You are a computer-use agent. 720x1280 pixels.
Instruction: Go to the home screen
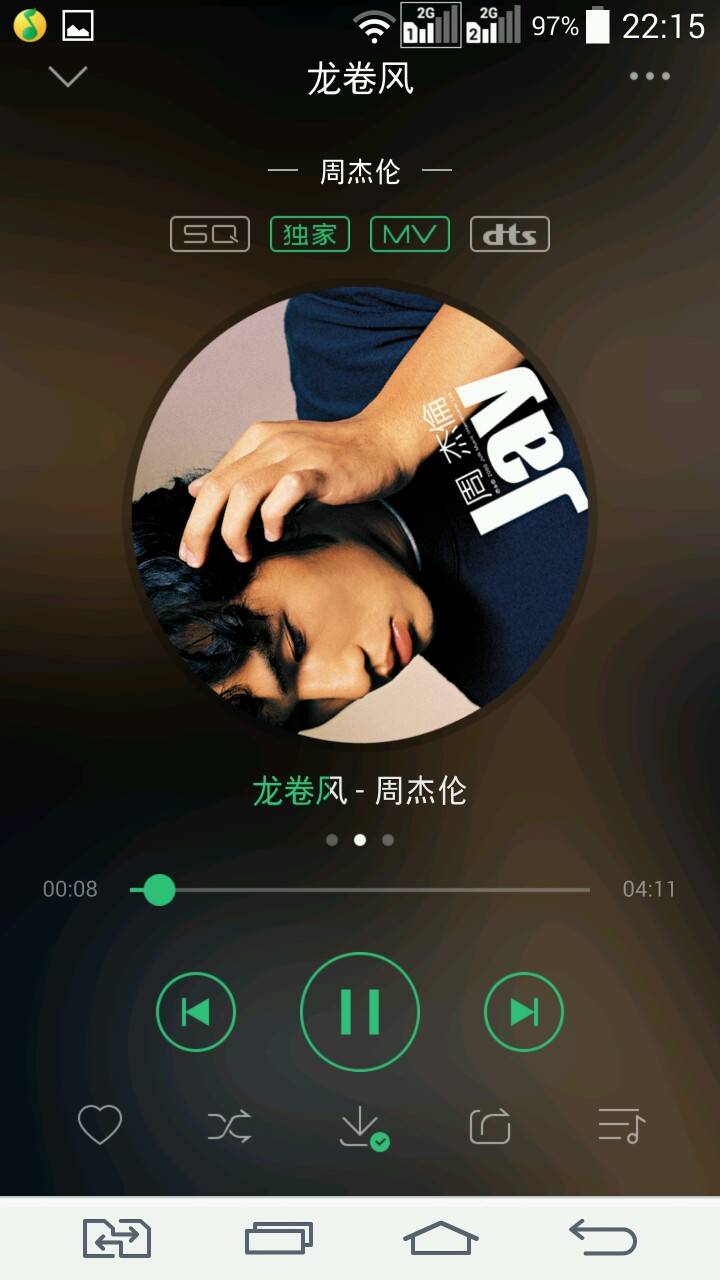(441, 1238)
